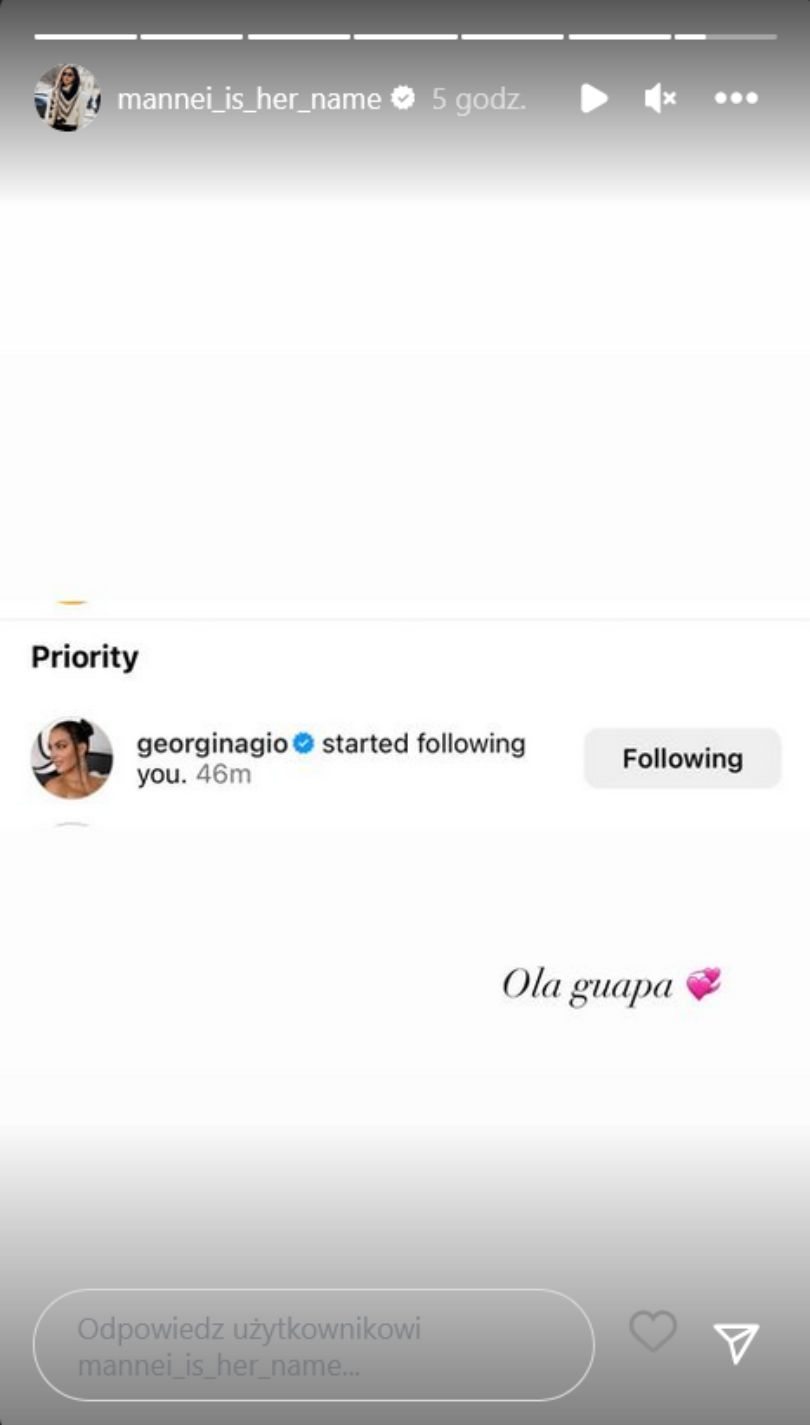Viewport: 810px width, 1425px height.
Task: Share the story via paper plane icon
Action: [736, 1343]
